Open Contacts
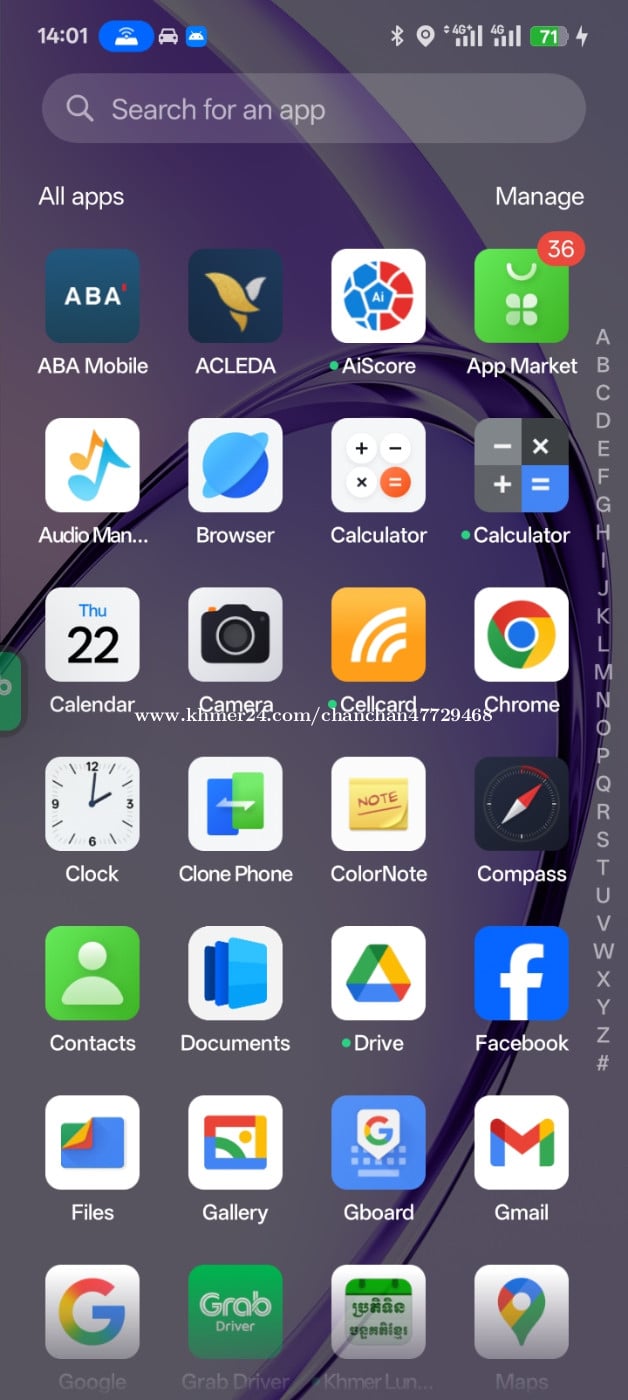 (x=92, y=972)
